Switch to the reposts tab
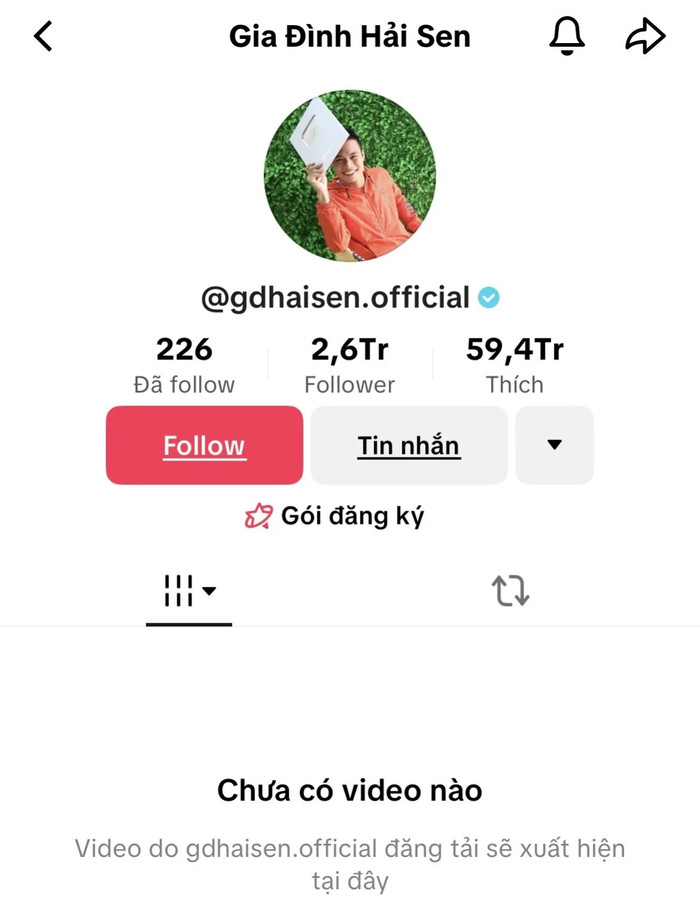This screenshot has height=915, width=700. [511, 591]
